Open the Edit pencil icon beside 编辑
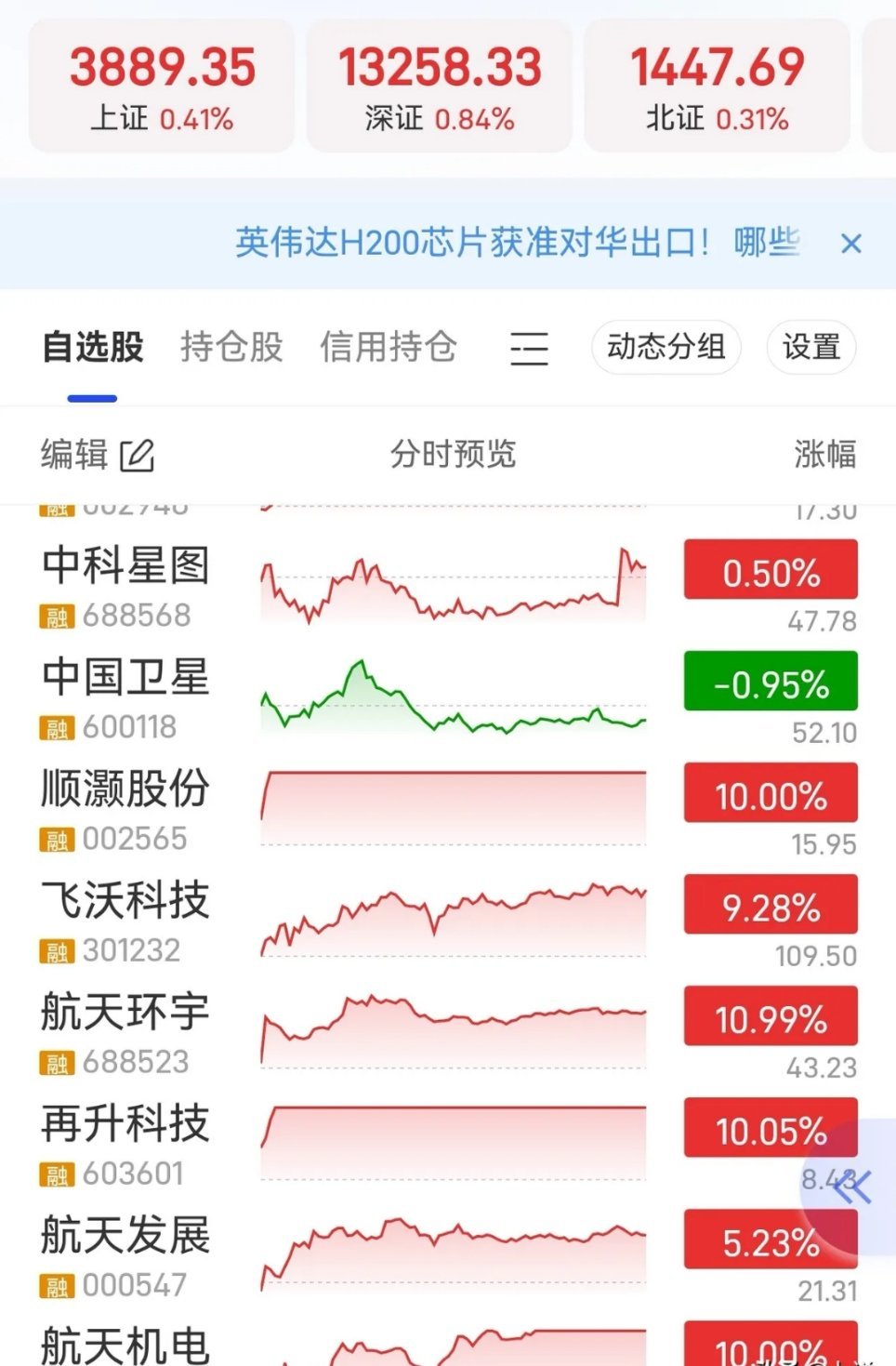Image resolution: width=896 pixels, height=1366 pixels. click(x=138, y=455)
